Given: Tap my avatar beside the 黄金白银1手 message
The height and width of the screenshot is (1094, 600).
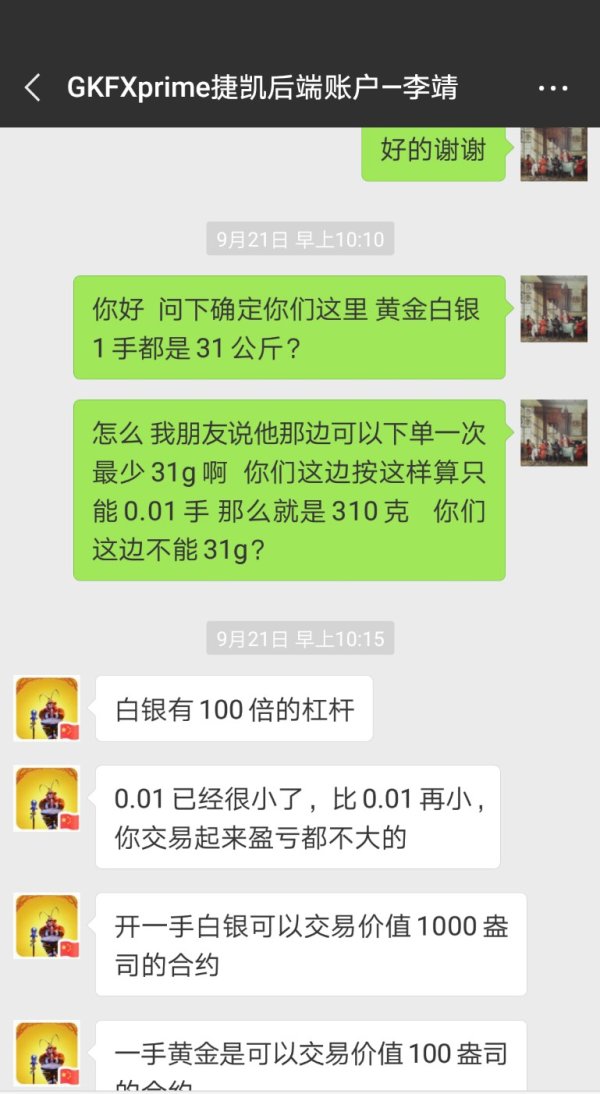Looking at the screenshot, I should pos(554,308).
